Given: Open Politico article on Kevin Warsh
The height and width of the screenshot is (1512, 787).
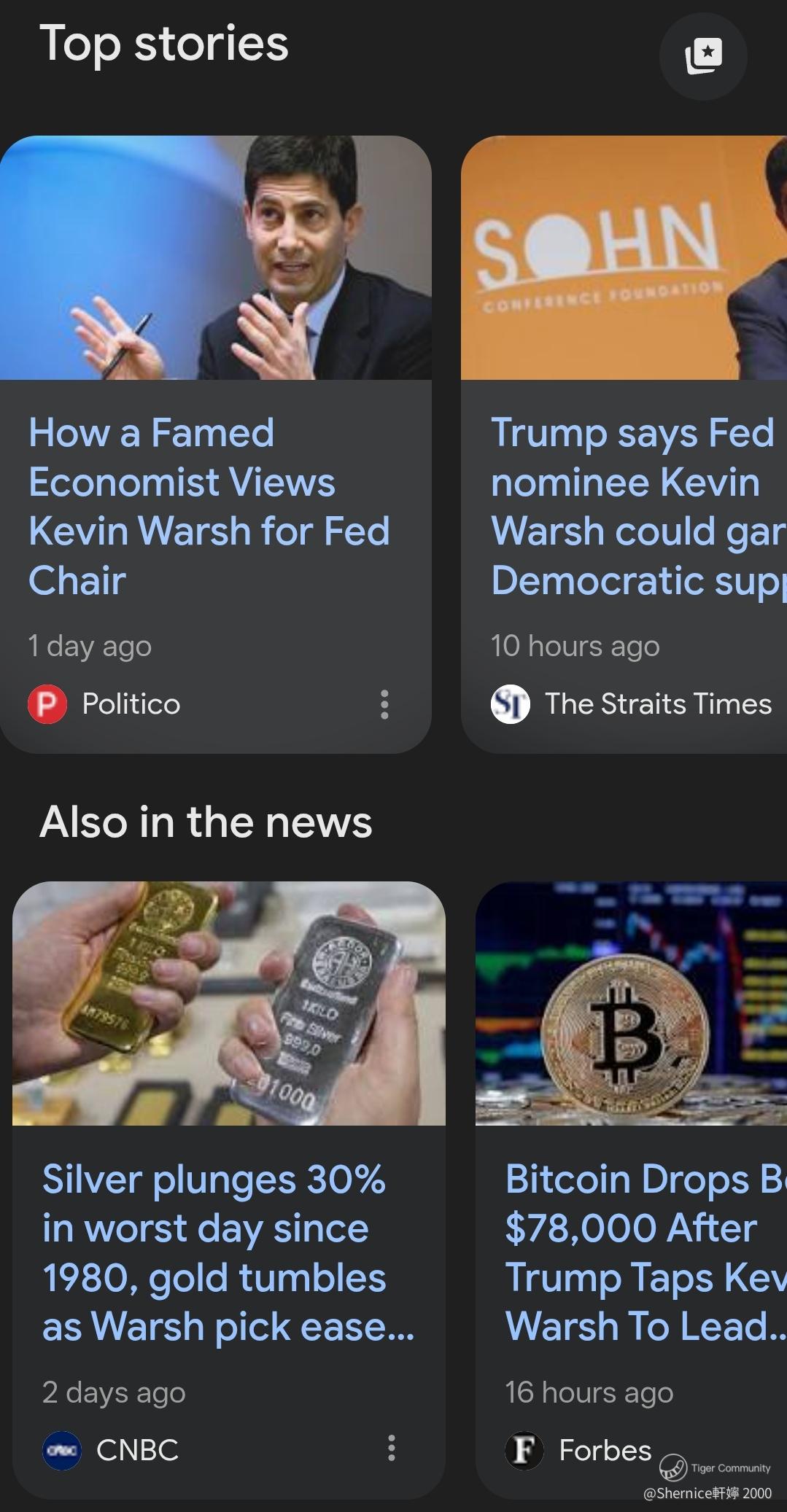Looking at the screenshot, I should pos(209,506).
